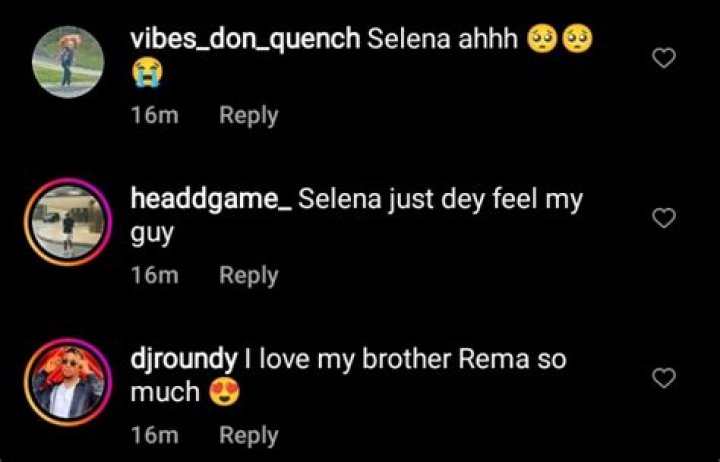Open the vibes_don_quench username link
This screenshot has height=462, width=720.
pyautogui.click(x=246, y=40)
